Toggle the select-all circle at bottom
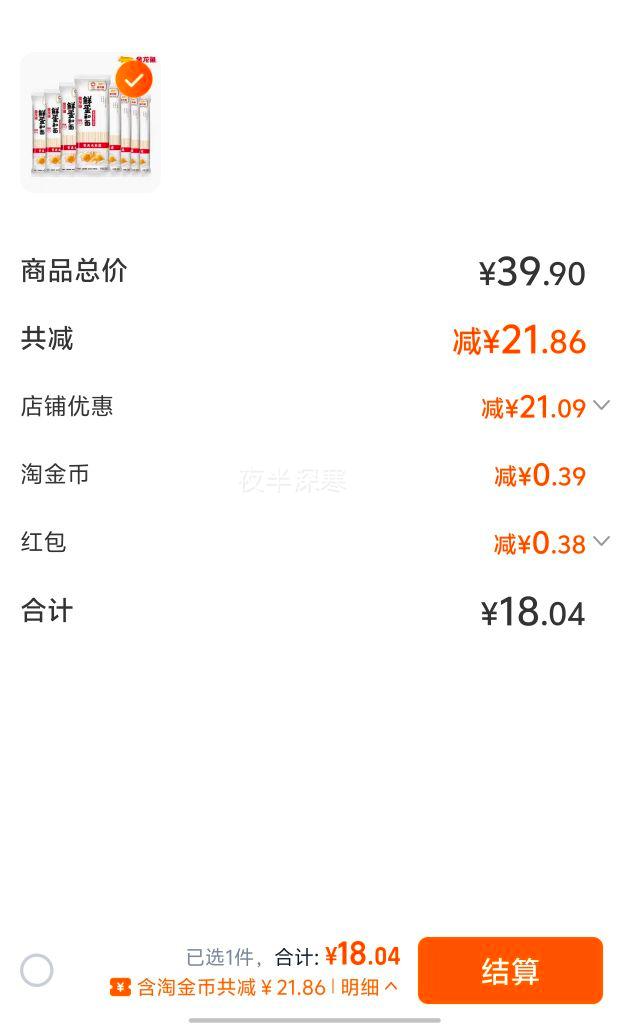The width and height of the screenshot is (630, 1025). pos(37,970)
